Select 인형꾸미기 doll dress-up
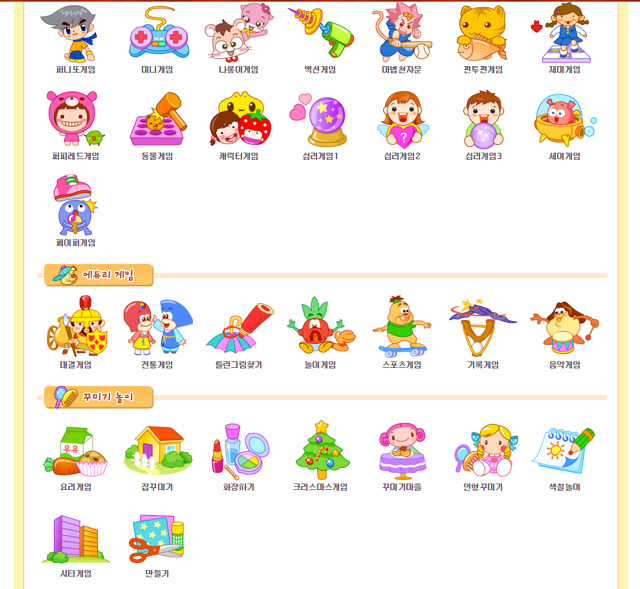The image size is (640, 589). (483, 450)
